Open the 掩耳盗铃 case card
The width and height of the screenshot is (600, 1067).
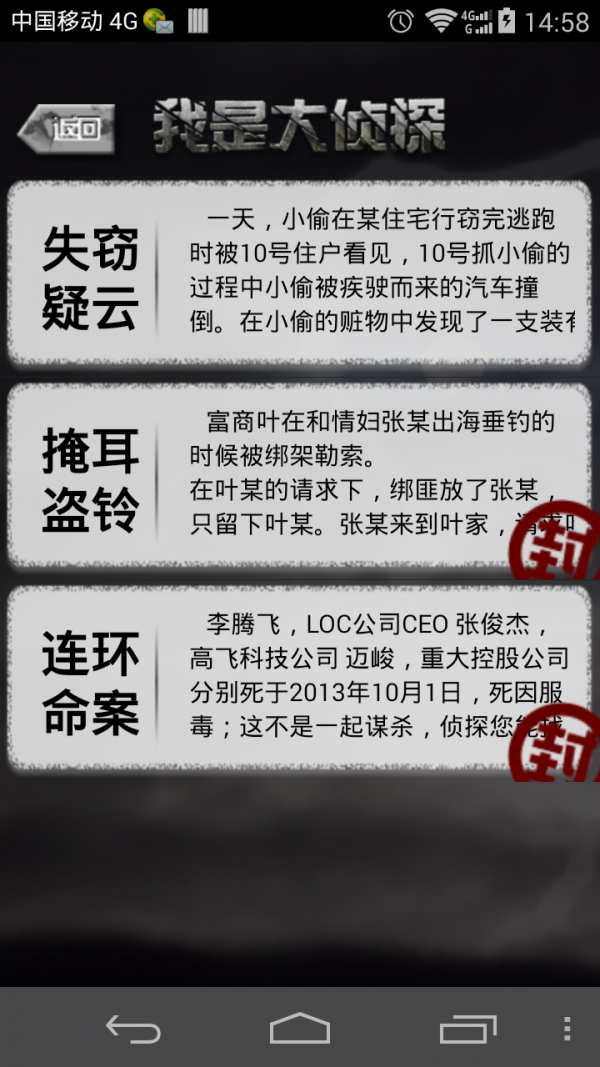point(298,476)
